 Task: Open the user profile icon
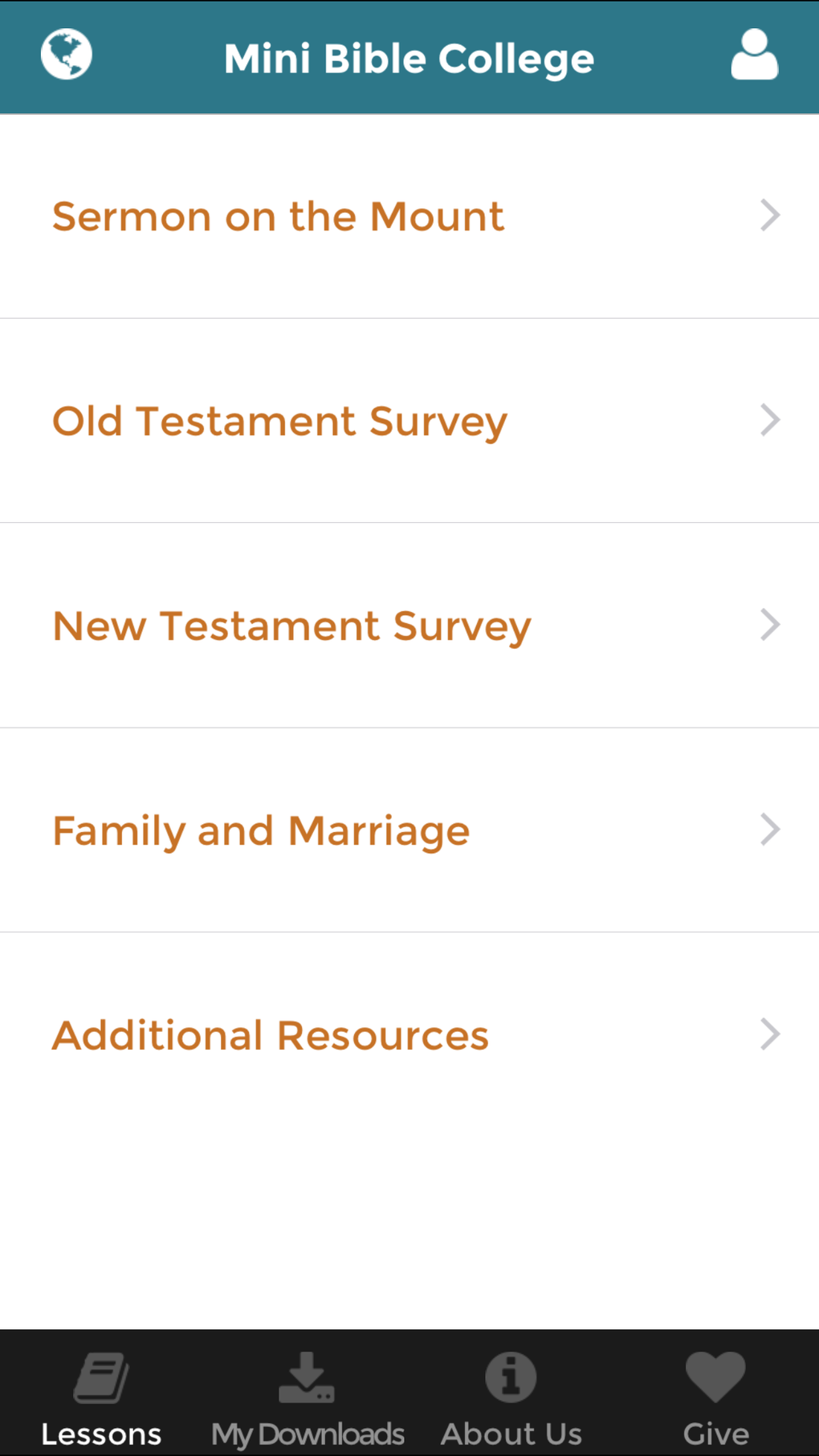pyautogui.click(x=754, y=55)
